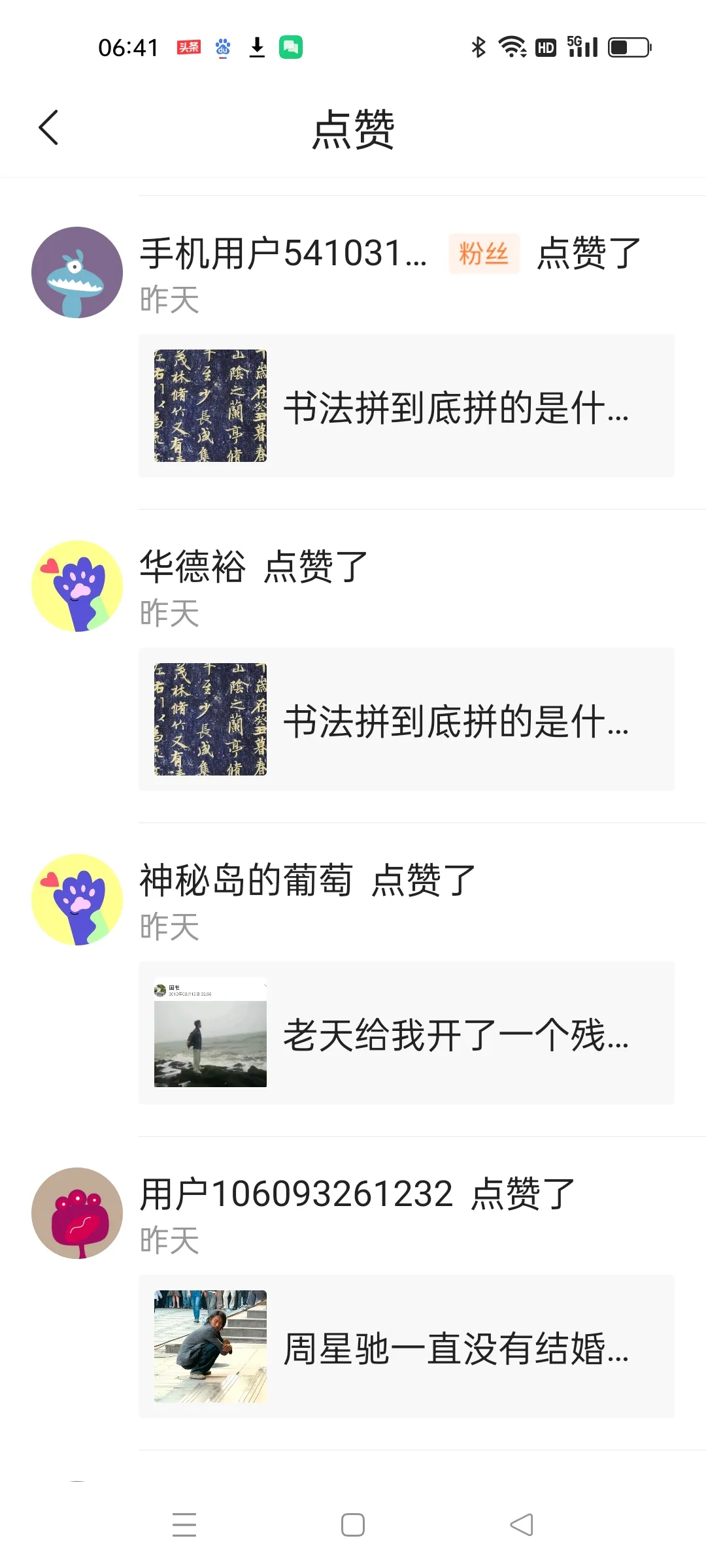The width and height of the screenshot is (706, 1568).
Task: Open 华德裕's profile avatar
Action: 77,586
